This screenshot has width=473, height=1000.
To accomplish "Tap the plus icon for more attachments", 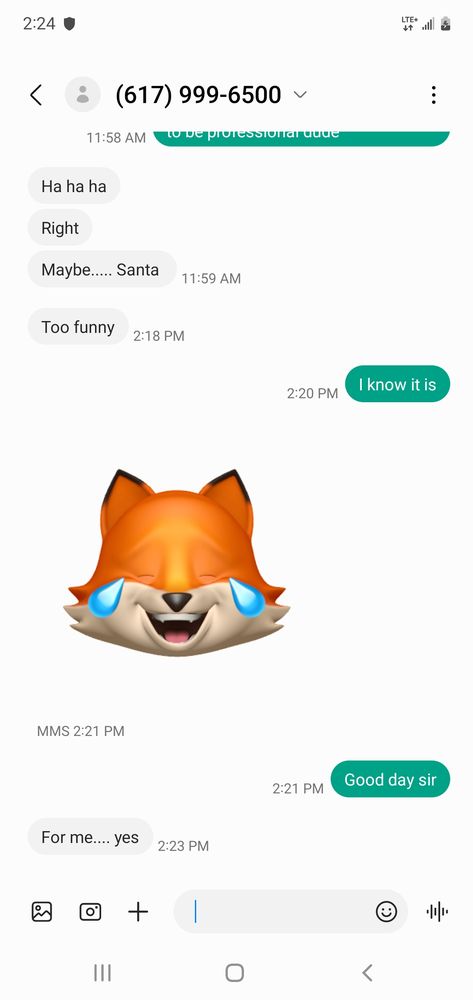I will click(138, 911).
